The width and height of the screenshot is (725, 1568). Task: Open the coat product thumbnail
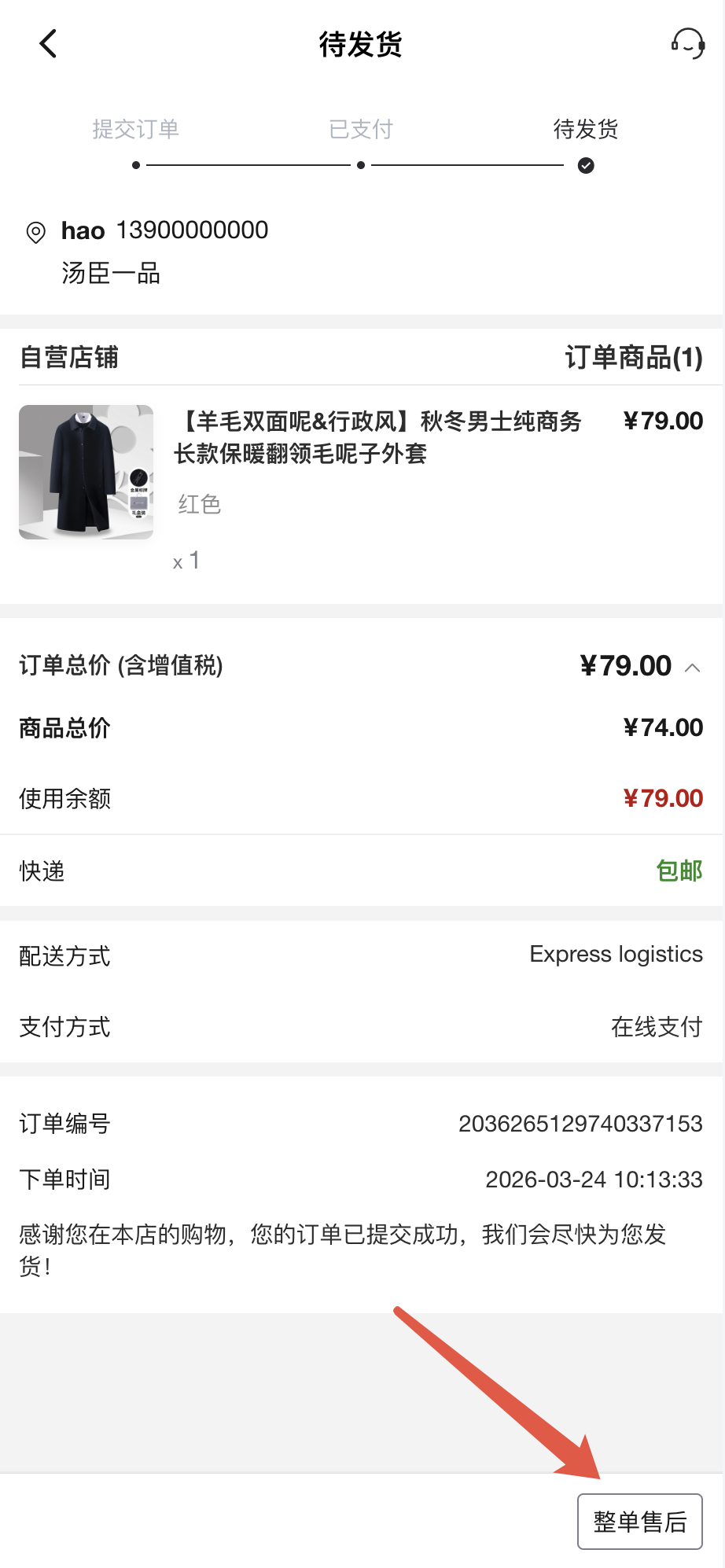tap(86, 472)
